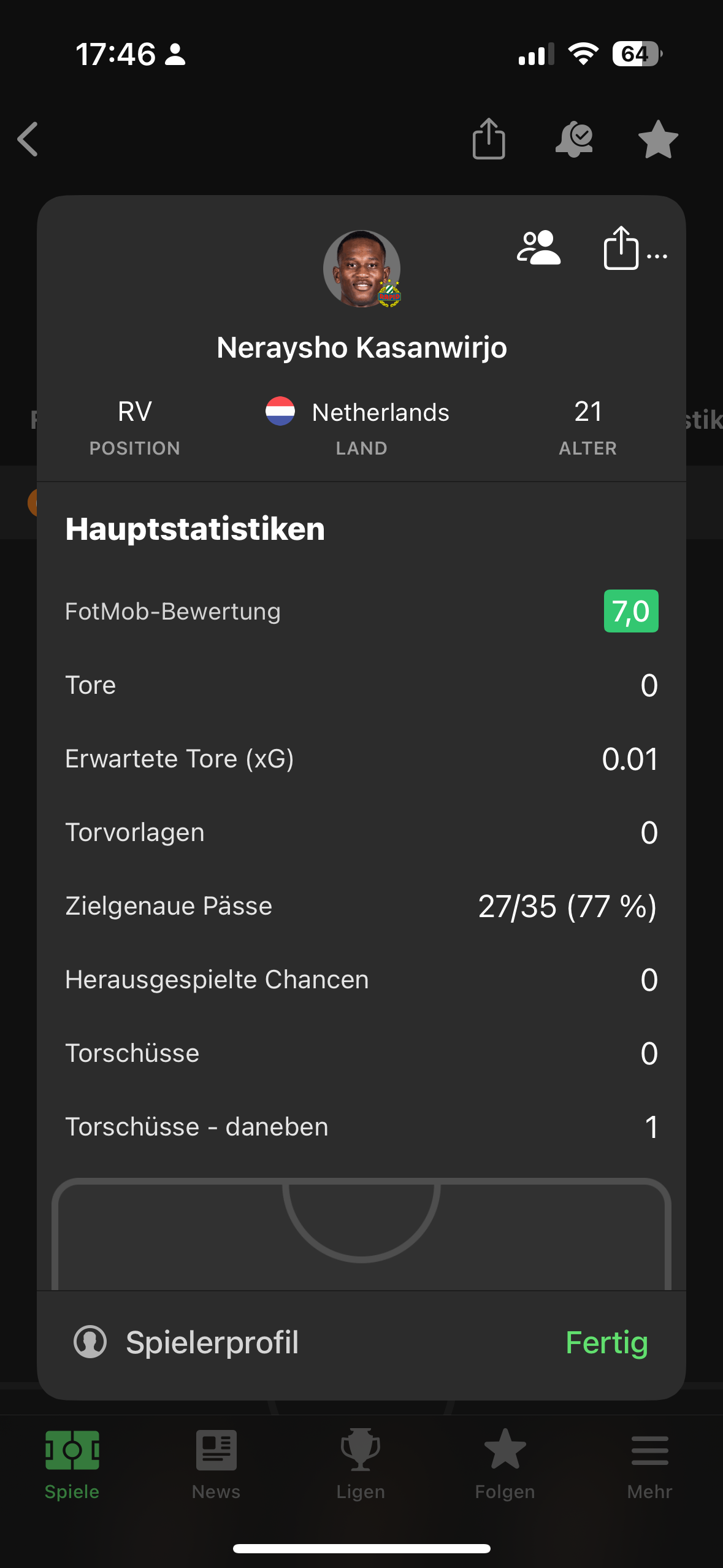
Task: Close the player popup with Fertig
Action: [606, 1342]
